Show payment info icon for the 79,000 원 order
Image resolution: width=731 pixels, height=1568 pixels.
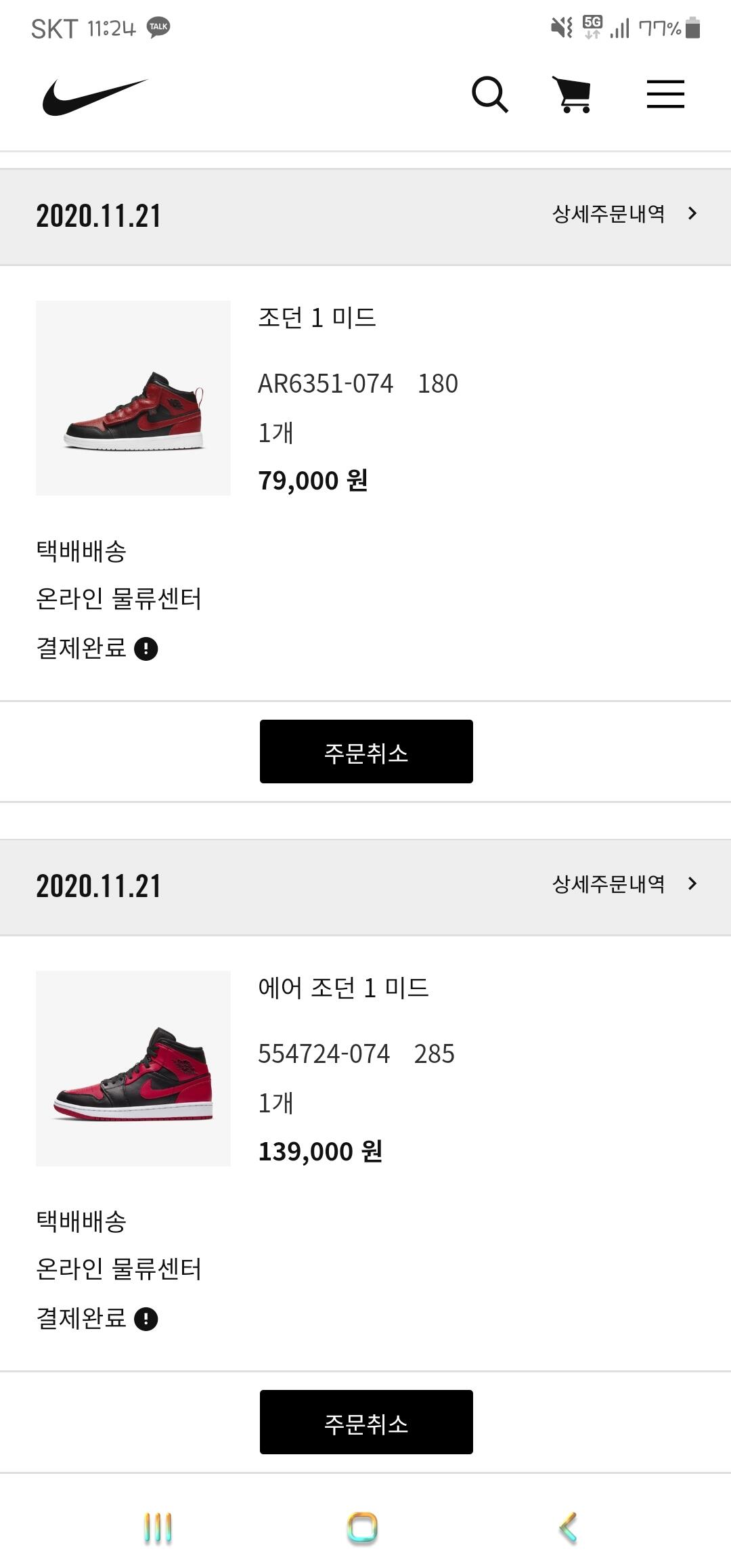point(146,649)
